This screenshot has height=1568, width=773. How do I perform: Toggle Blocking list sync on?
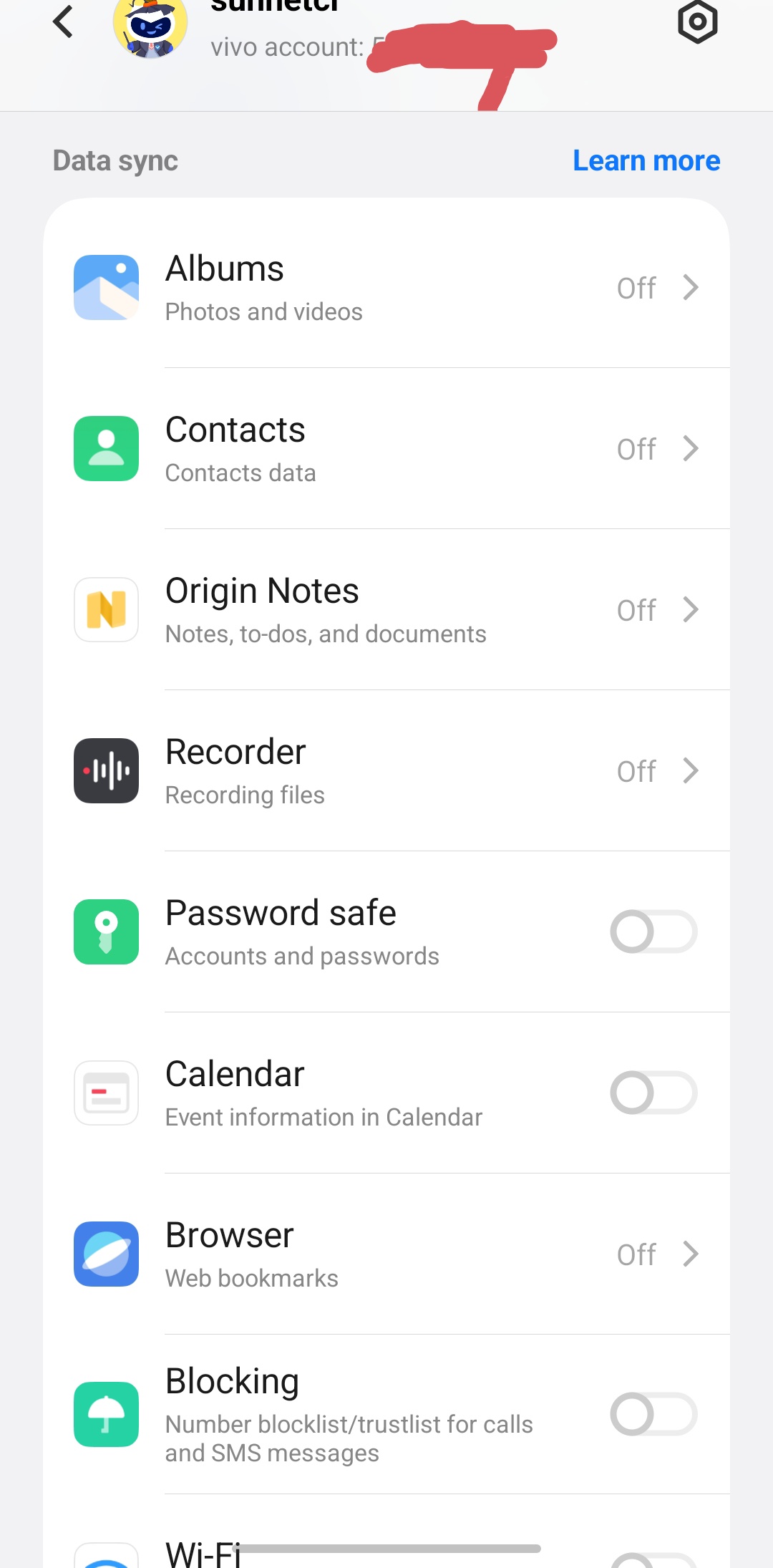pos(653,1414)
